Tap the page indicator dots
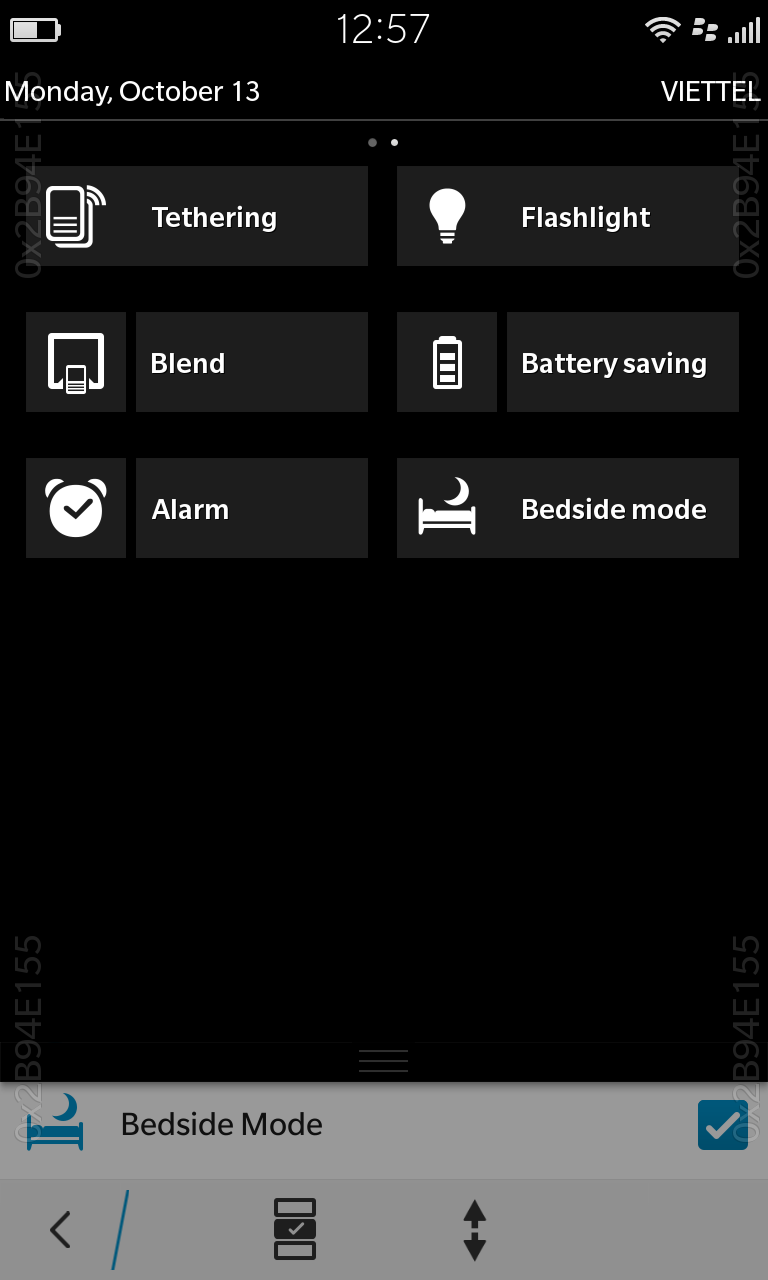 point(383,142)
